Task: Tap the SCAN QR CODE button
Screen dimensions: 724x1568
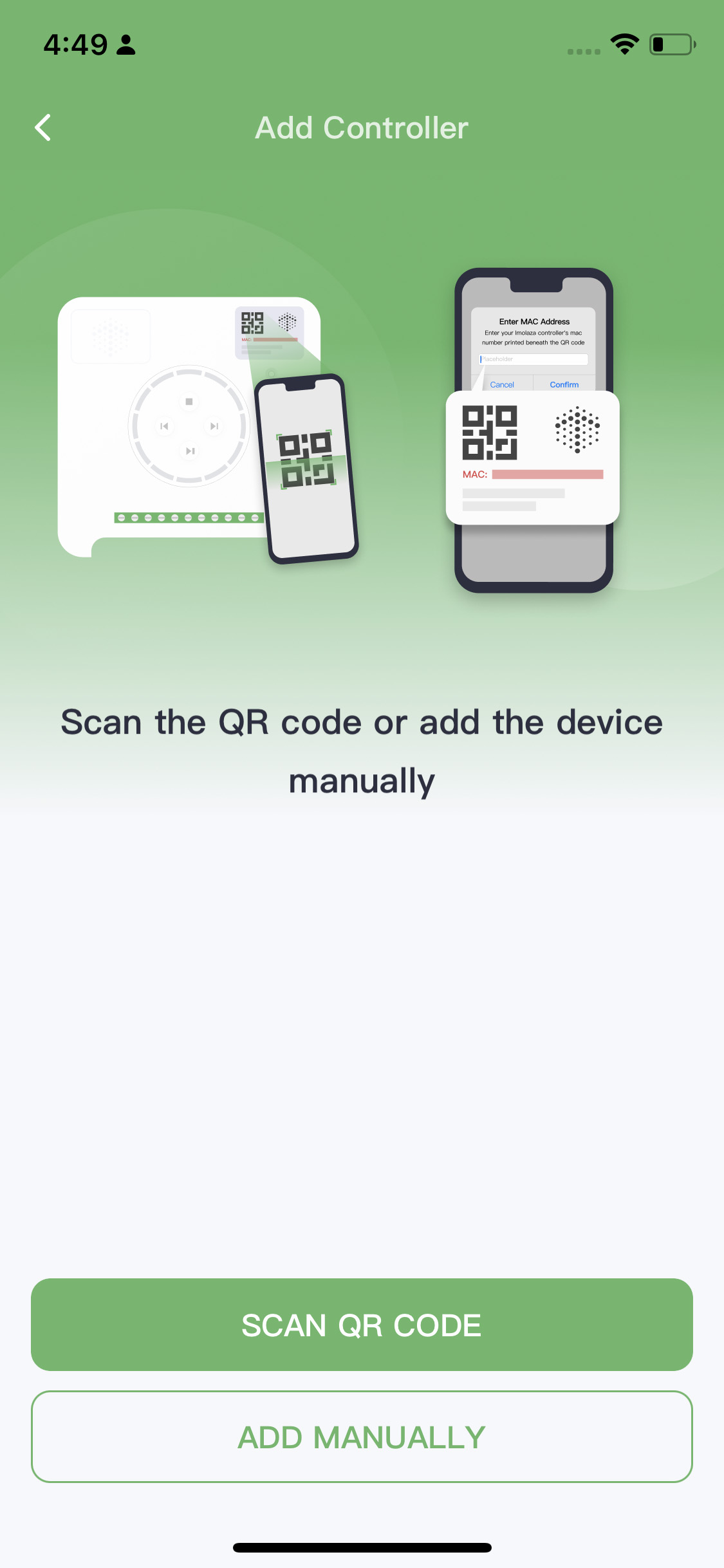Action: point(362,1324)
